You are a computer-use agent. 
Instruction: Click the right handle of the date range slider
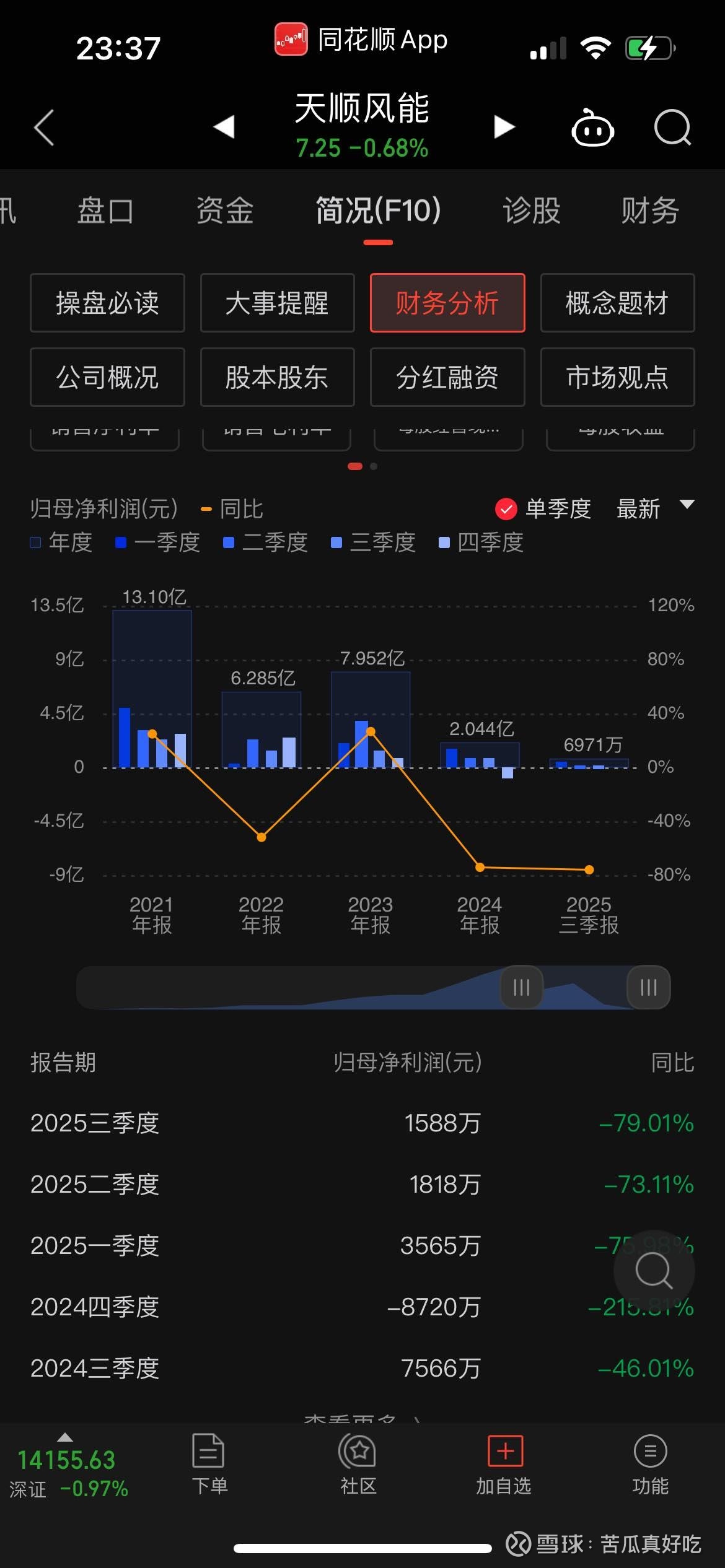(647, 988)
